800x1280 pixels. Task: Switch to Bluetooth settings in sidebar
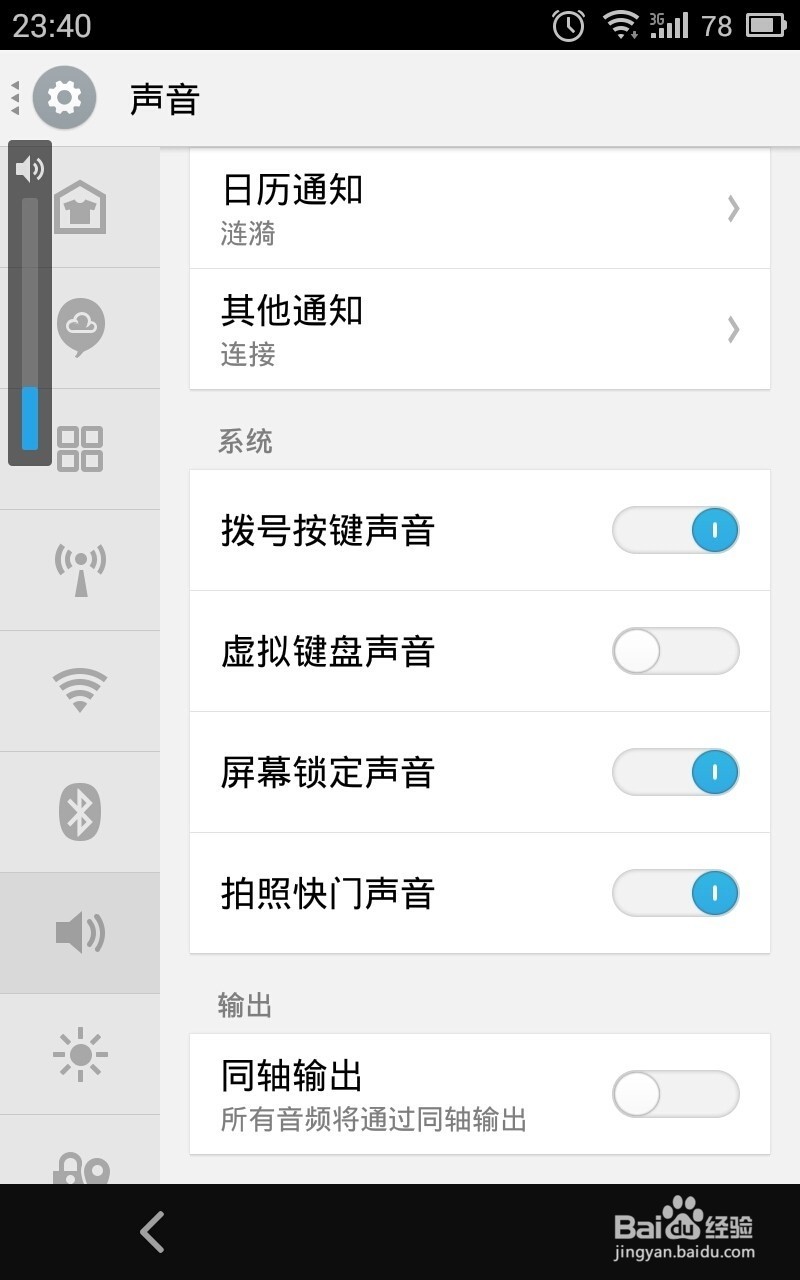click(80, 812)
